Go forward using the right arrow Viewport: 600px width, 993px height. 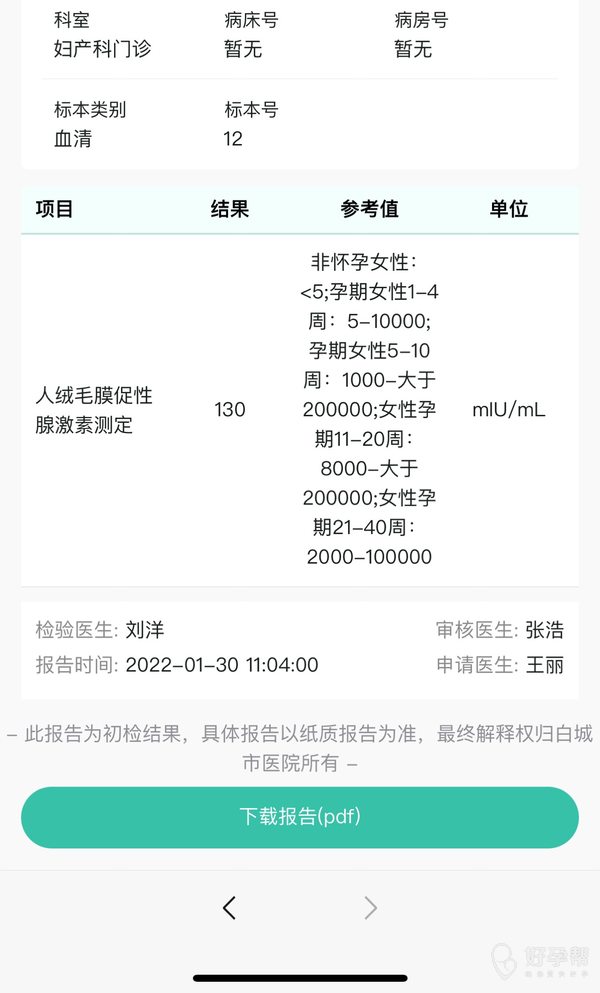point(371,907)
